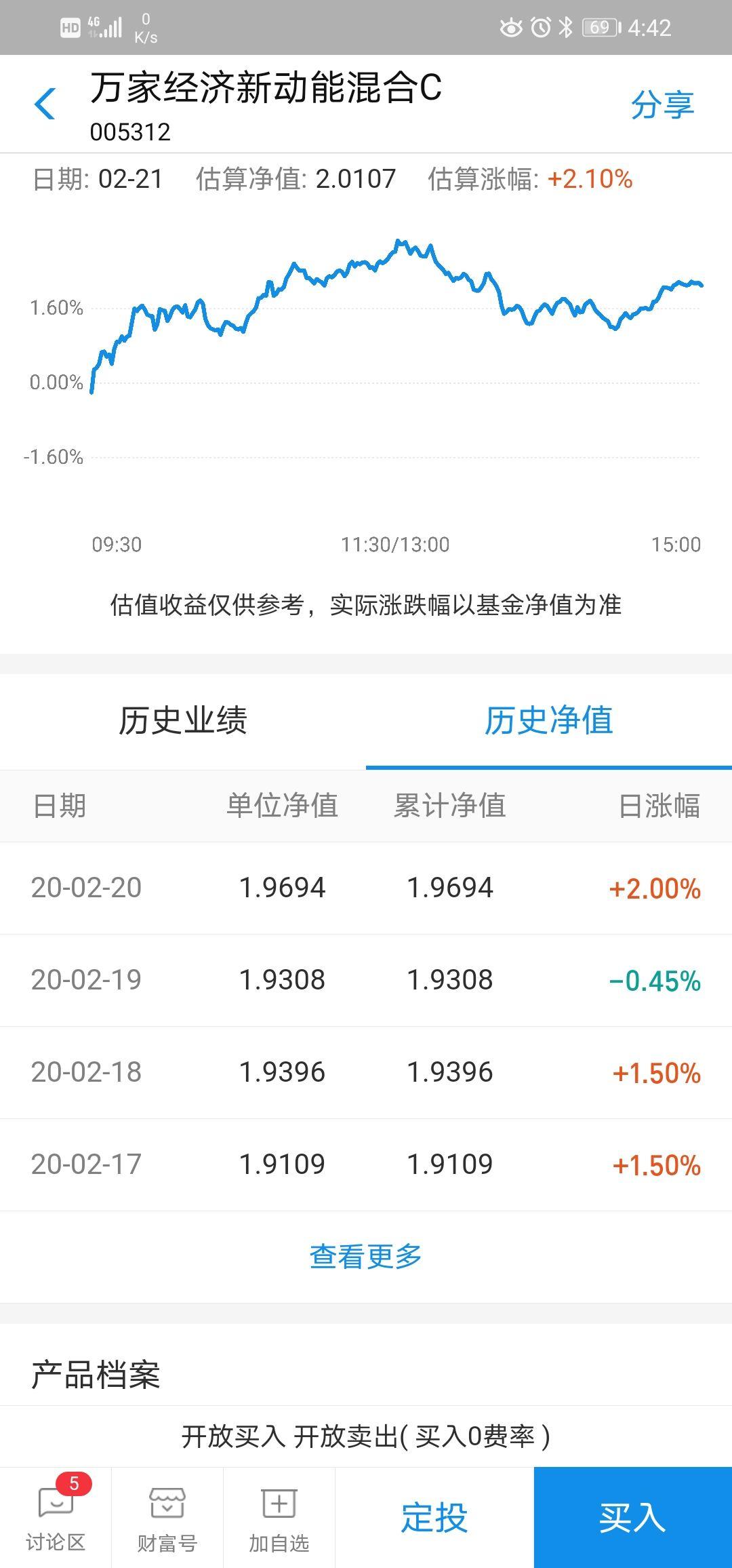This screenshot has width=732, height=1568.
Task: Switch to the 历史业绩 tab
Action: [183, 720]
